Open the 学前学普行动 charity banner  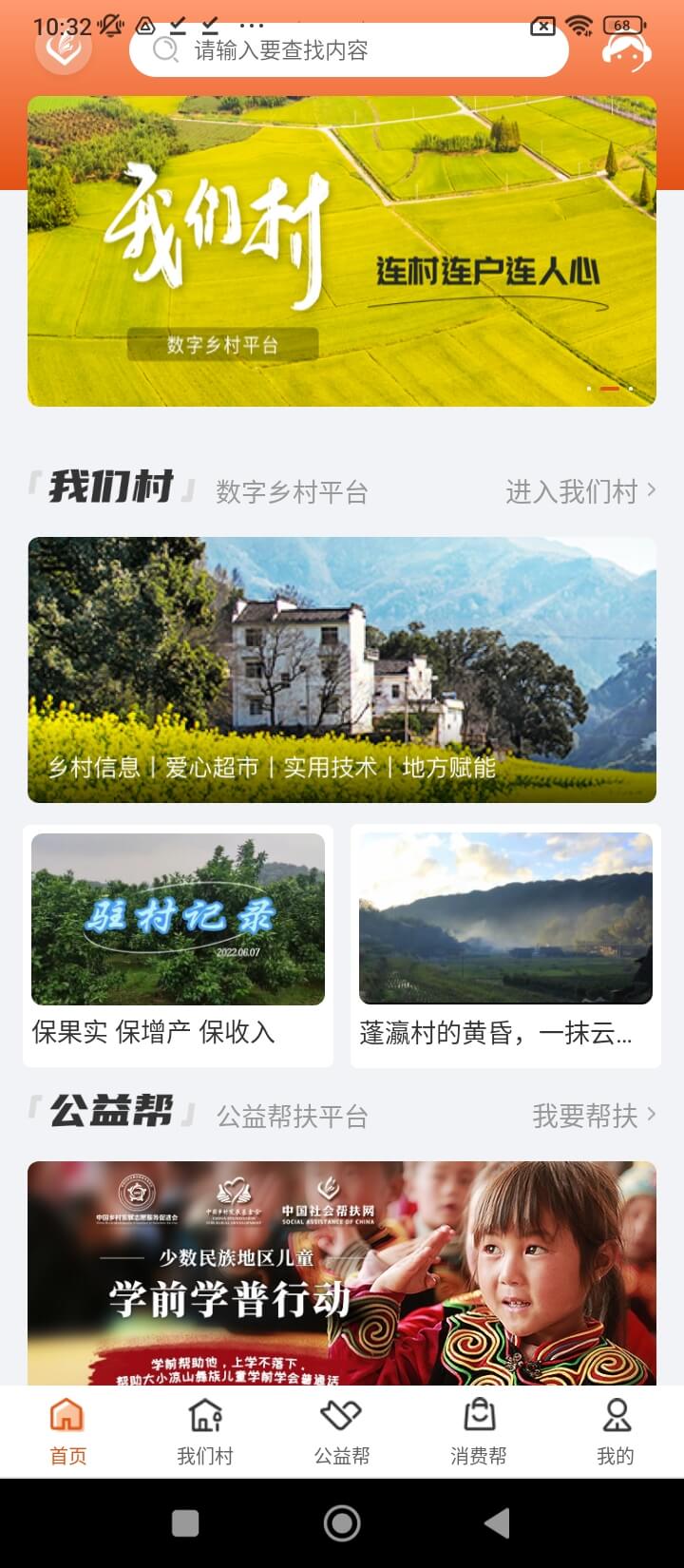[x=342, y=1273]
